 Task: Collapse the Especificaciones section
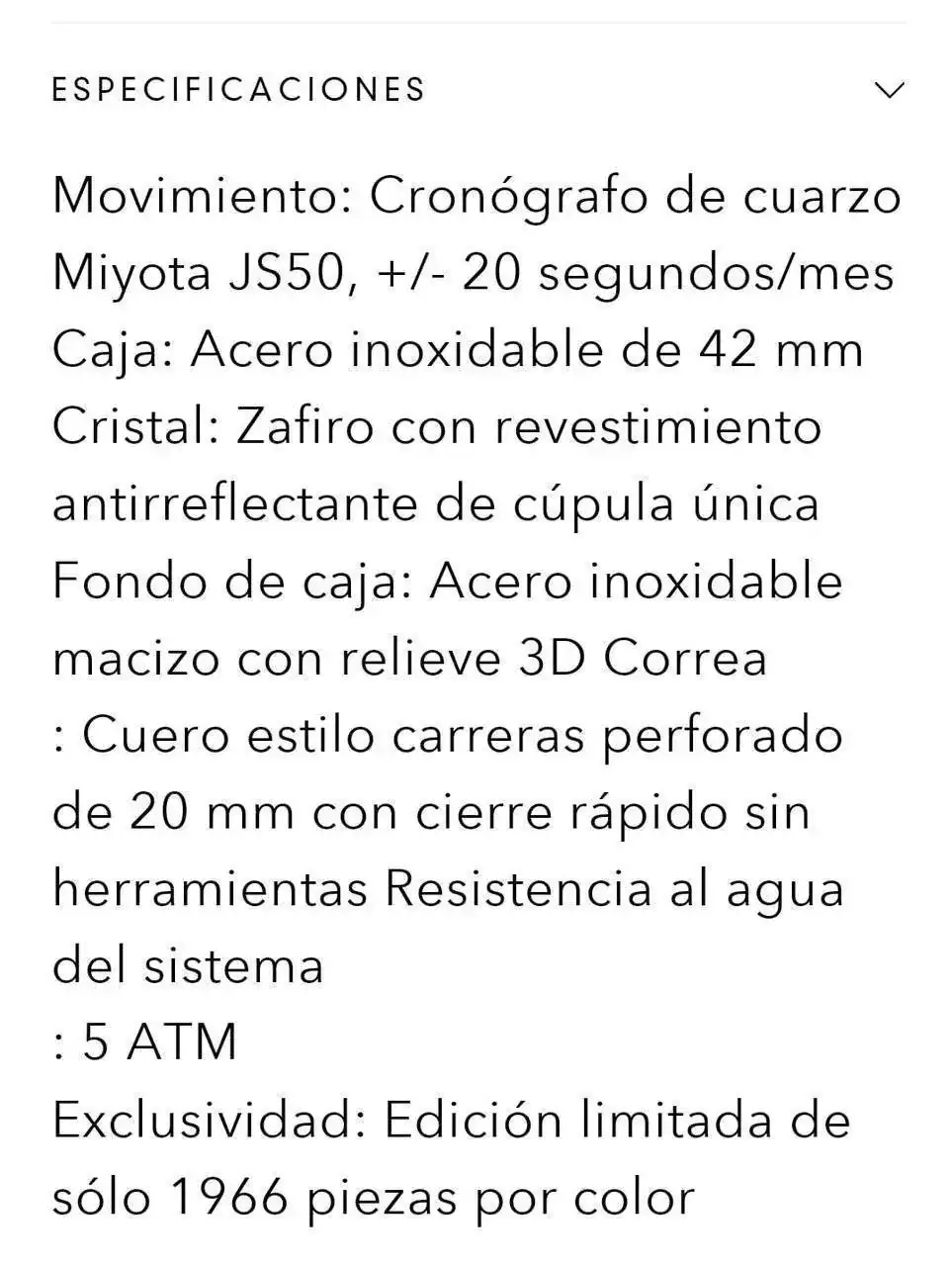889,90
